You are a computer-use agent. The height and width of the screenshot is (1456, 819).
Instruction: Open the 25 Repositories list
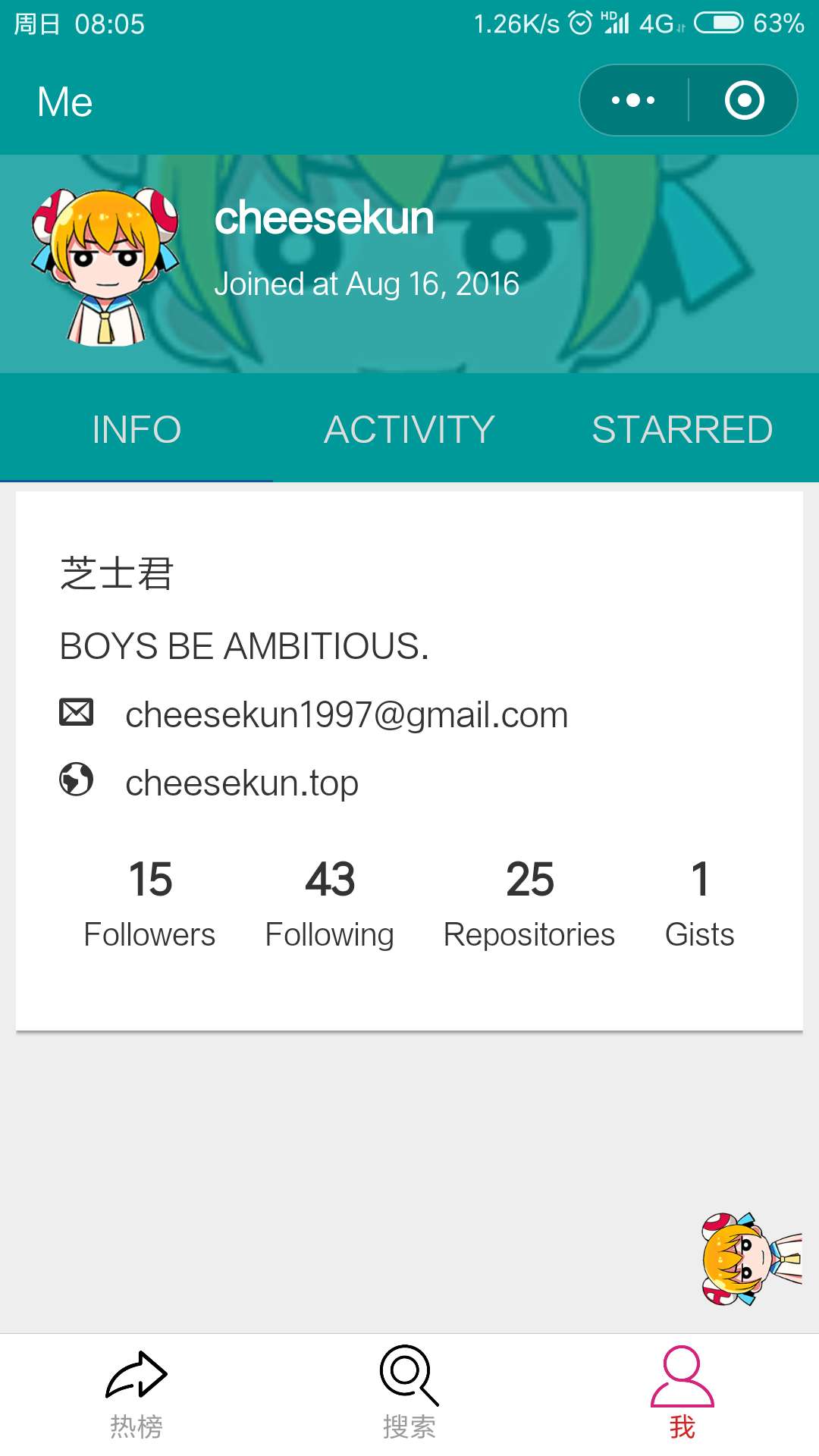click(x=529, y=903)
